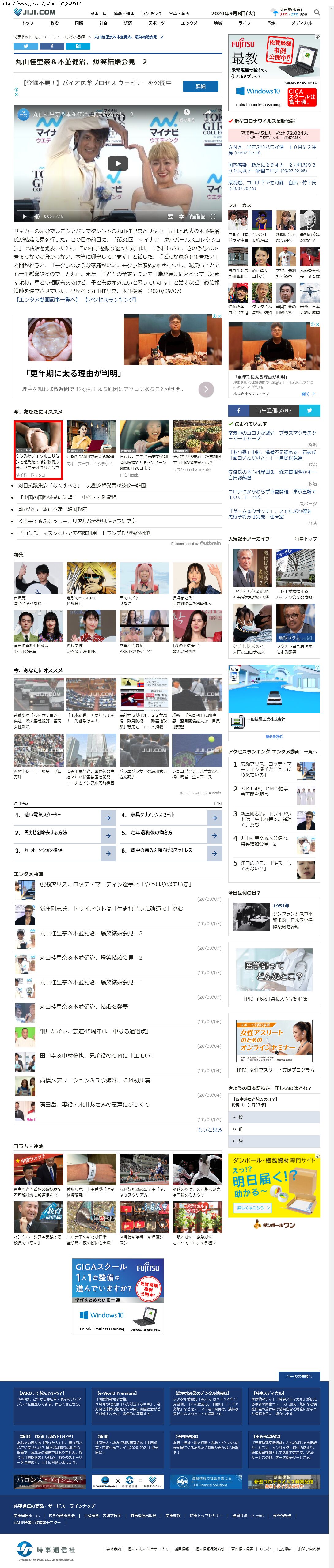Open the 続きを読む link in Honda ad
Viewport: 334px width, 1568px height.
(x=274, y=737)
